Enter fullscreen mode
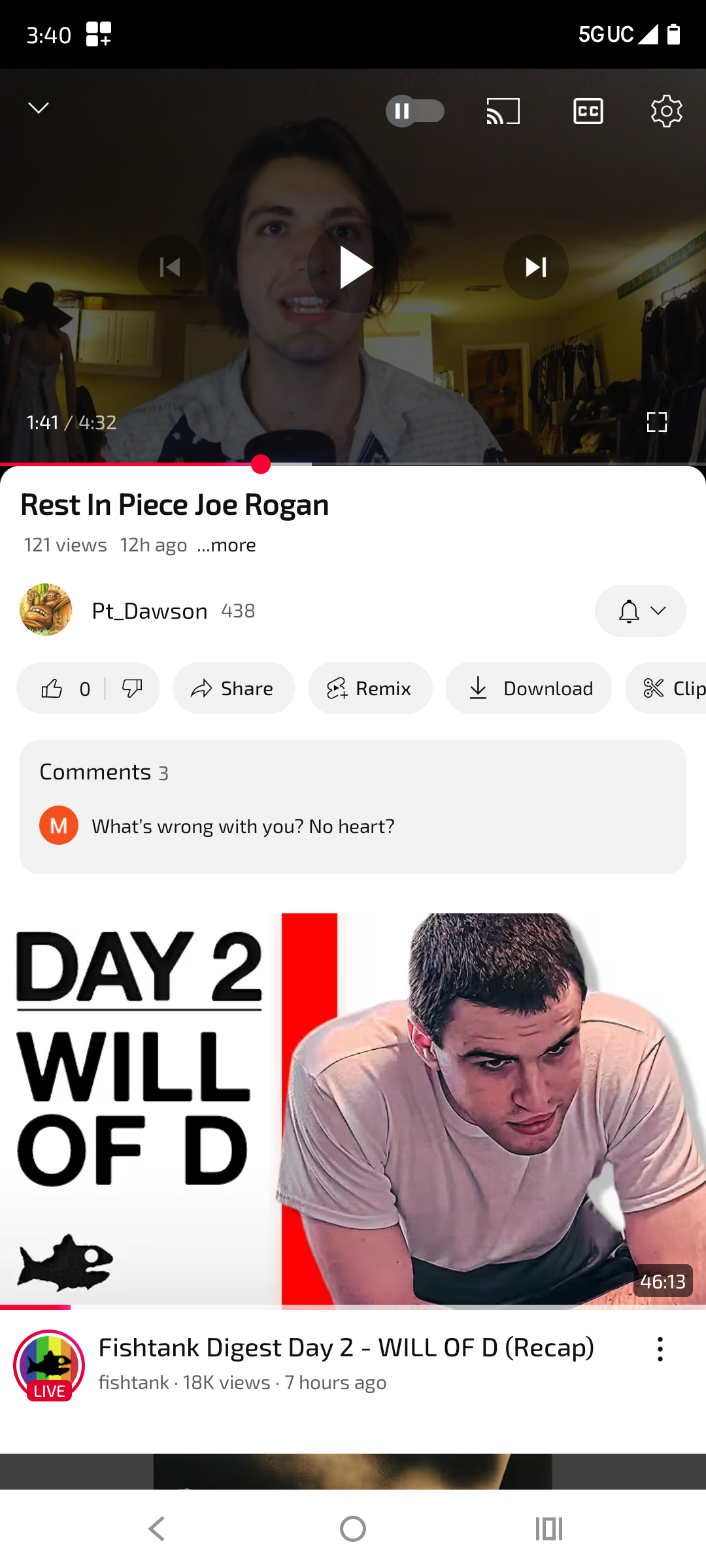Image resolution: width=706 pixels, height=1568 pixels. click(x=657, y=422)
